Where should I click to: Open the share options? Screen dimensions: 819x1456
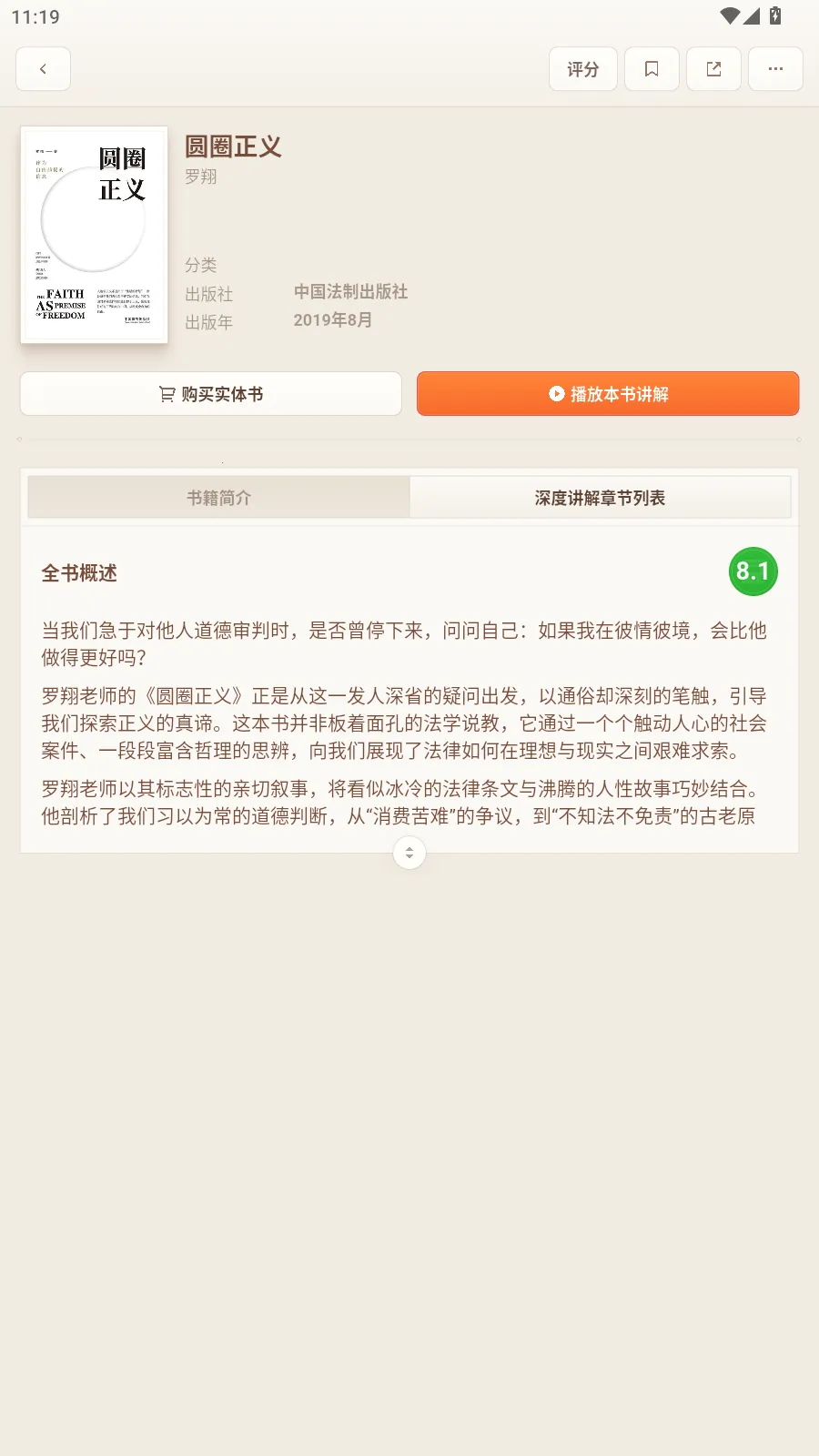713,68
